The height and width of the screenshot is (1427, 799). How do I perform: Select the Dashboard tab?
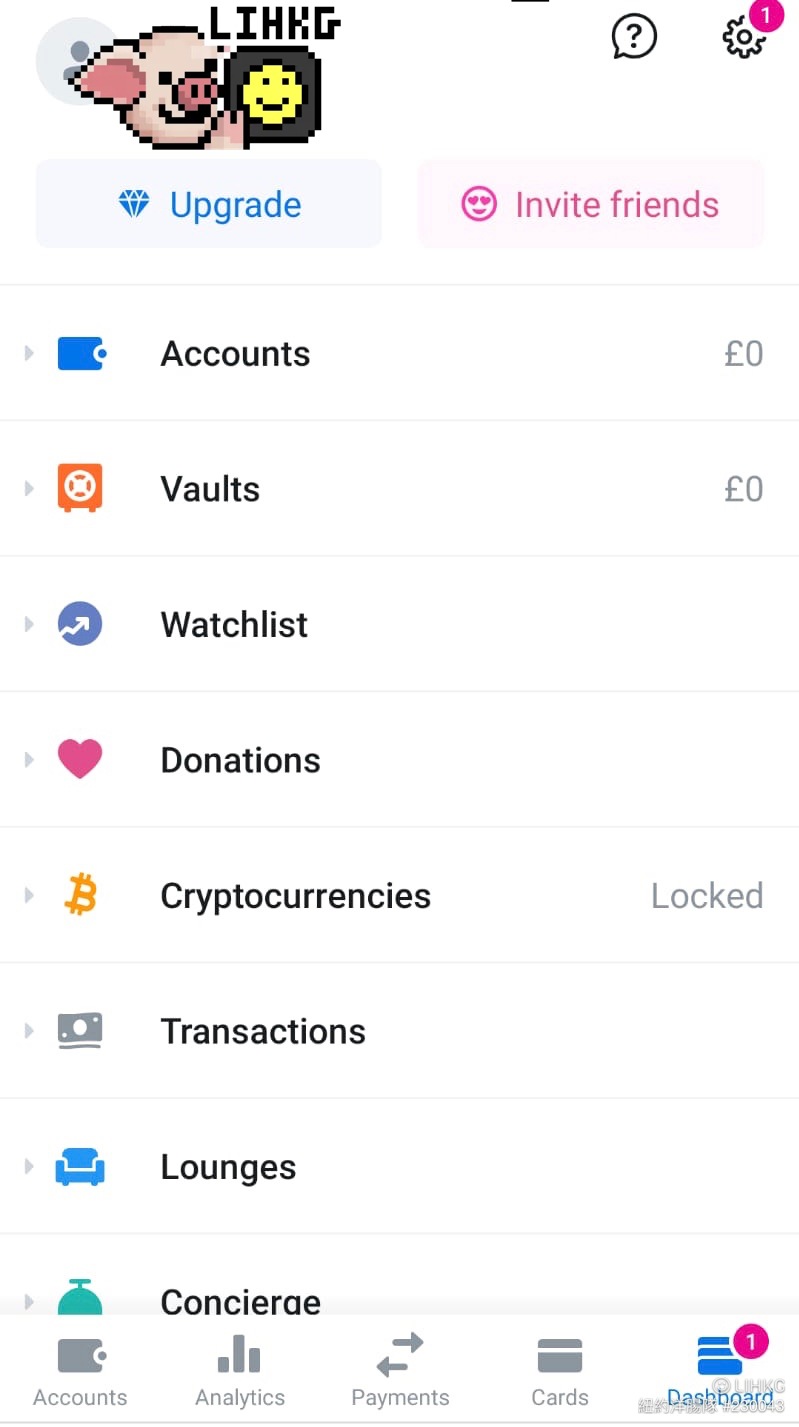pyautogui.click(x=720, y=1371)
